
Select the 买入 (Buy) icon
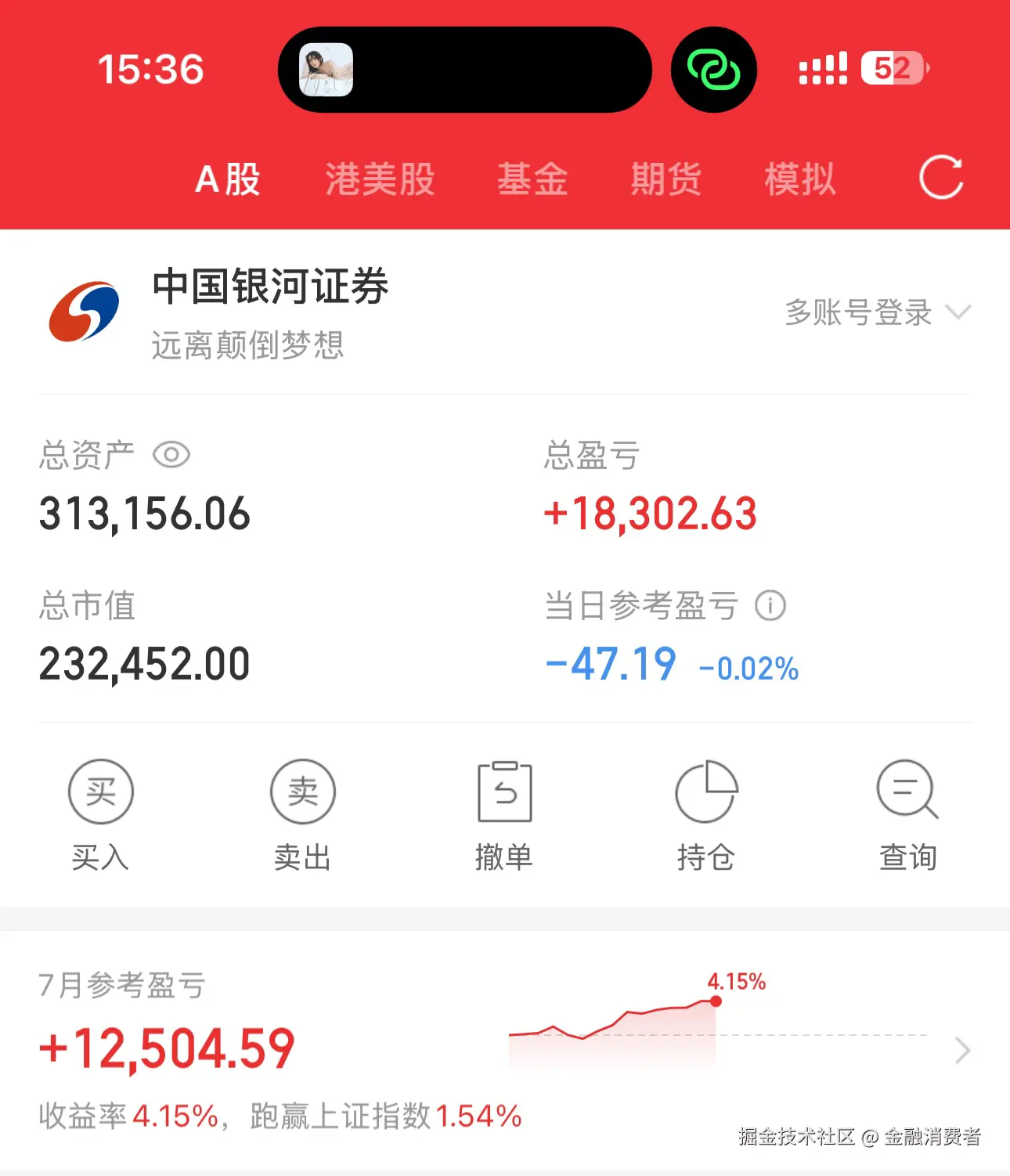100,792
